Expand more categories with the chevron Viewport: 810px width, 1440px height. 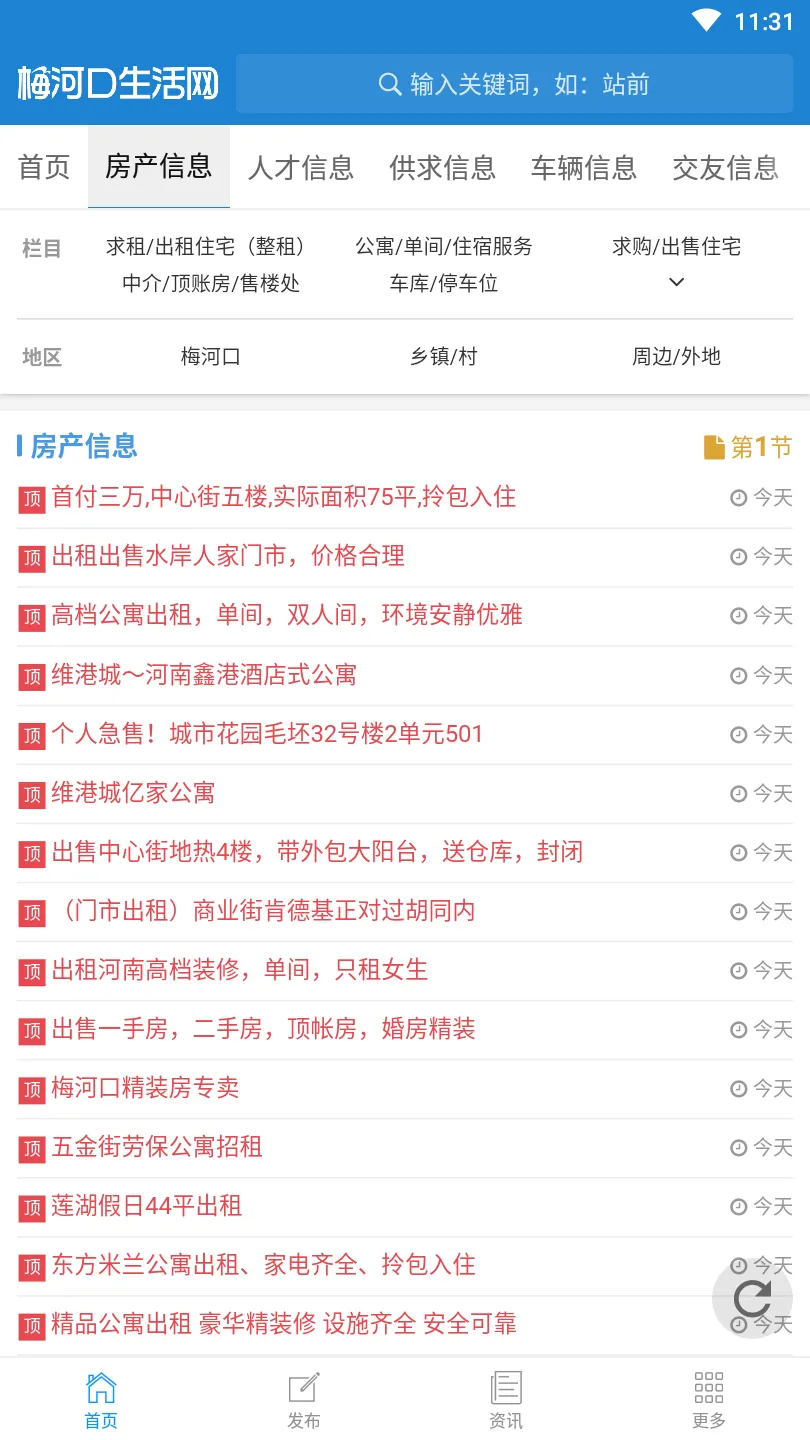pos(676,282)
